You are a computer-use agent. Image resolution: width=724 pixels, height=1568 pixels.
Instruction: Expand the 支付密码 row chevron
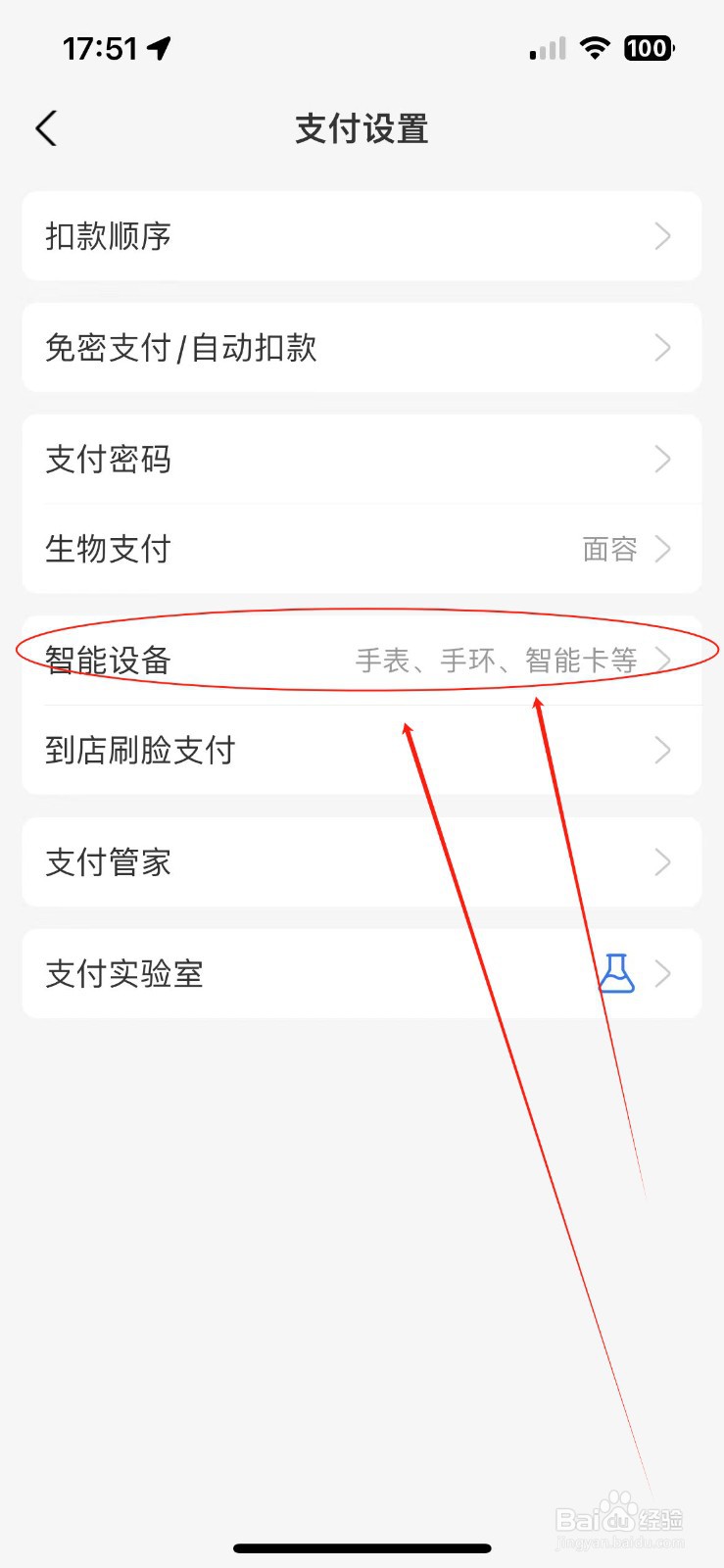663,461
